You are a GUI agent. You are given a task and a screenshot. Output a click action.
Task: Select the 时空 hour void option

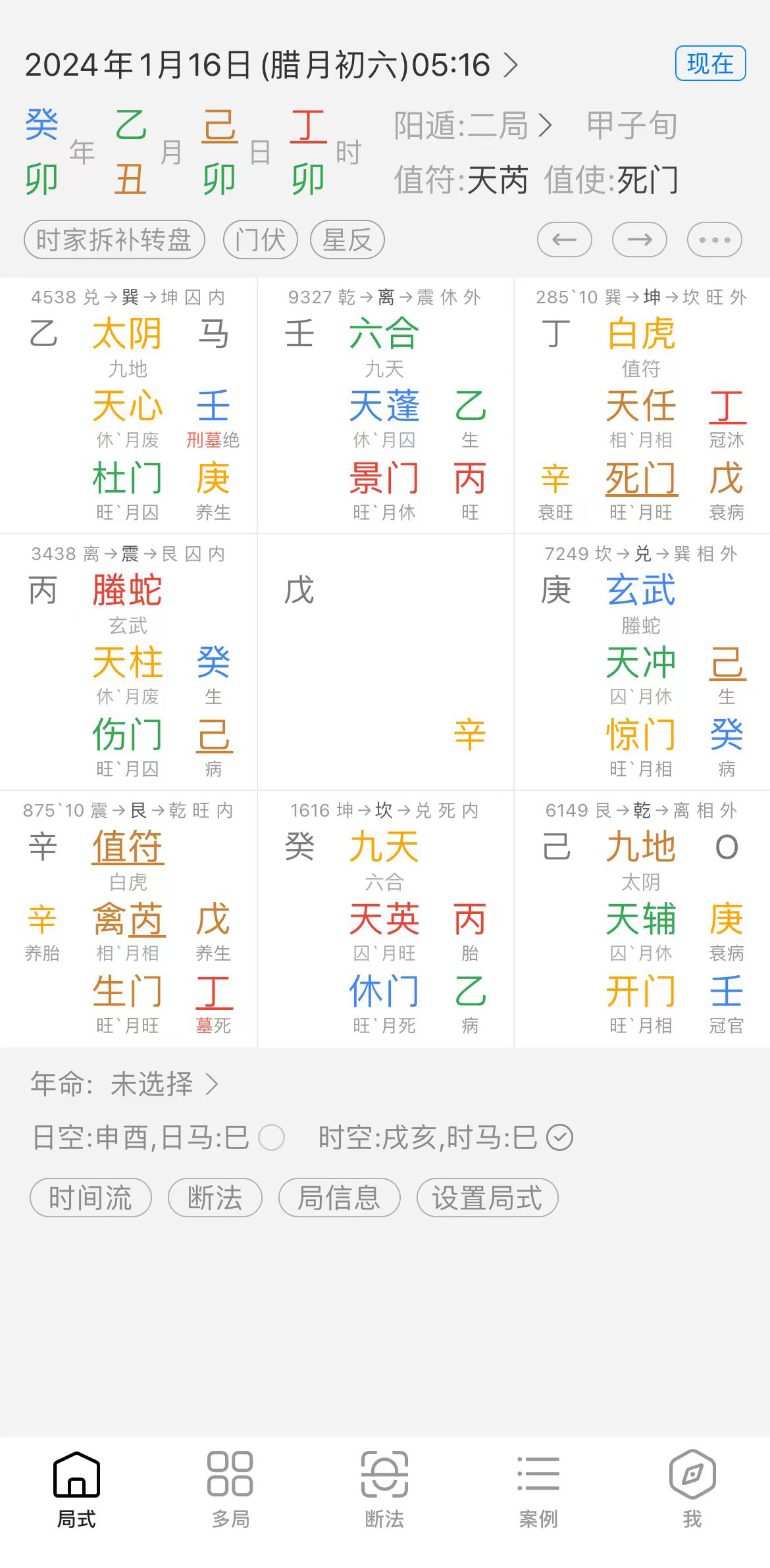560,1137
